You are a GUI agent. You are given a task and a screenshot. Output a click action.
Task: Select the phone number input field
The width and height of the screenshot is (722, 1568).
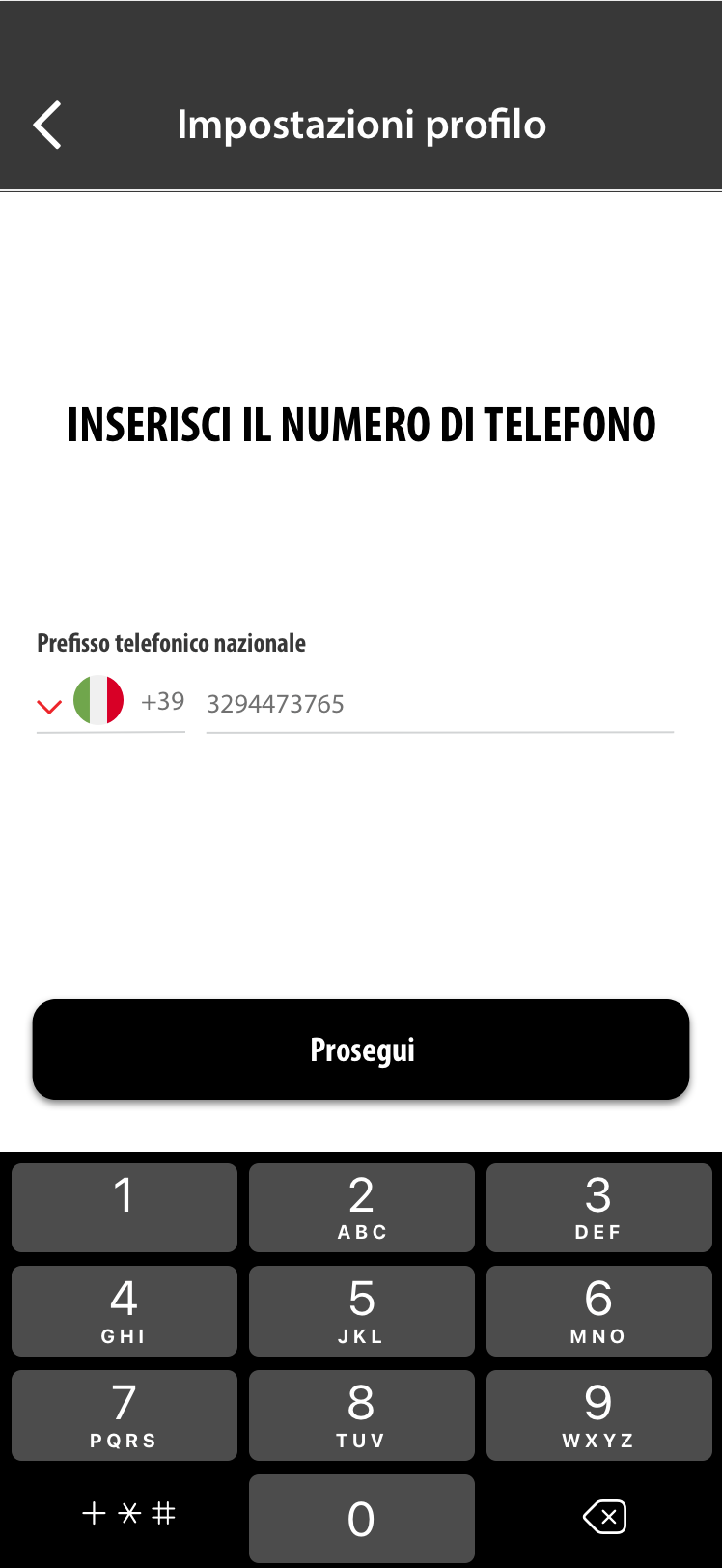point(439,705)
